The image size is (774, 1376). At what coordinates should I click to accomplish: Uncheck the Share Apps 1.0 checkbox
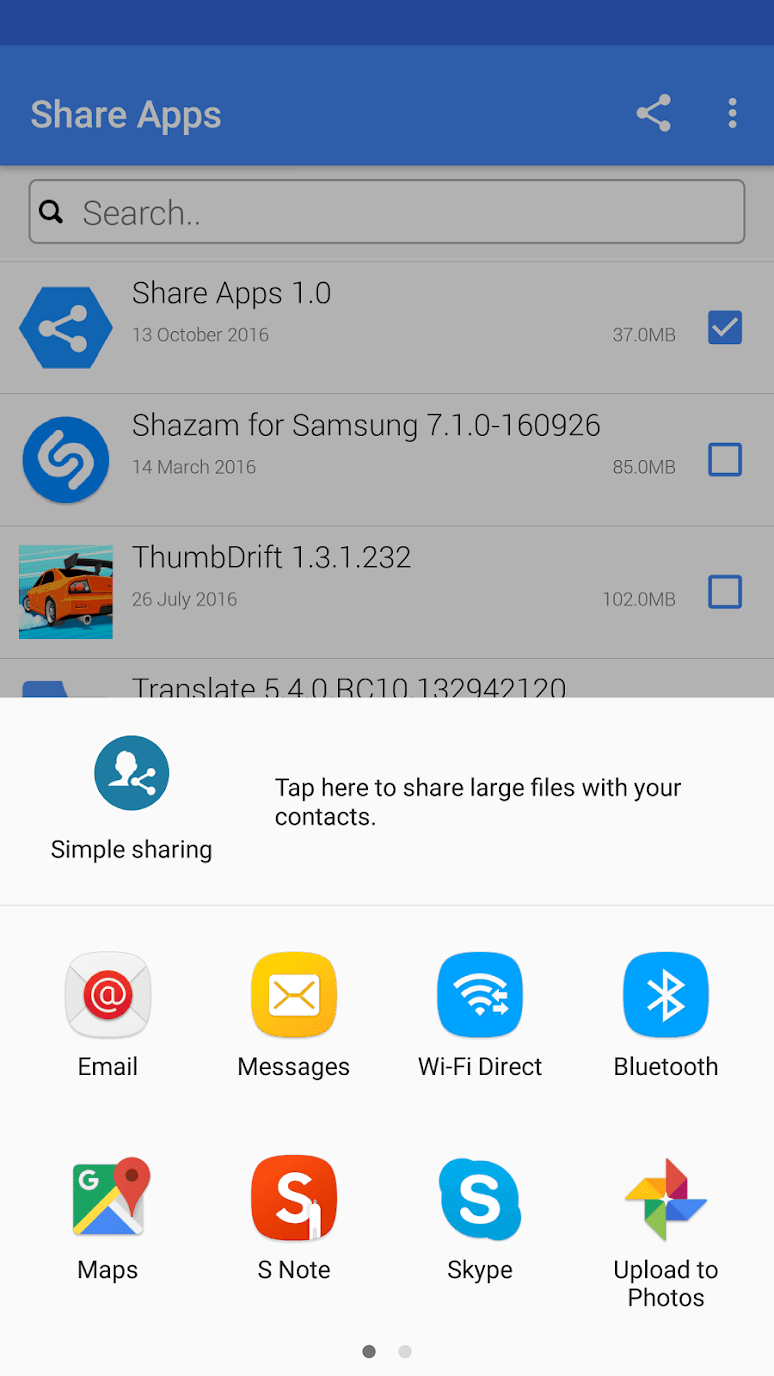(725, 327)
